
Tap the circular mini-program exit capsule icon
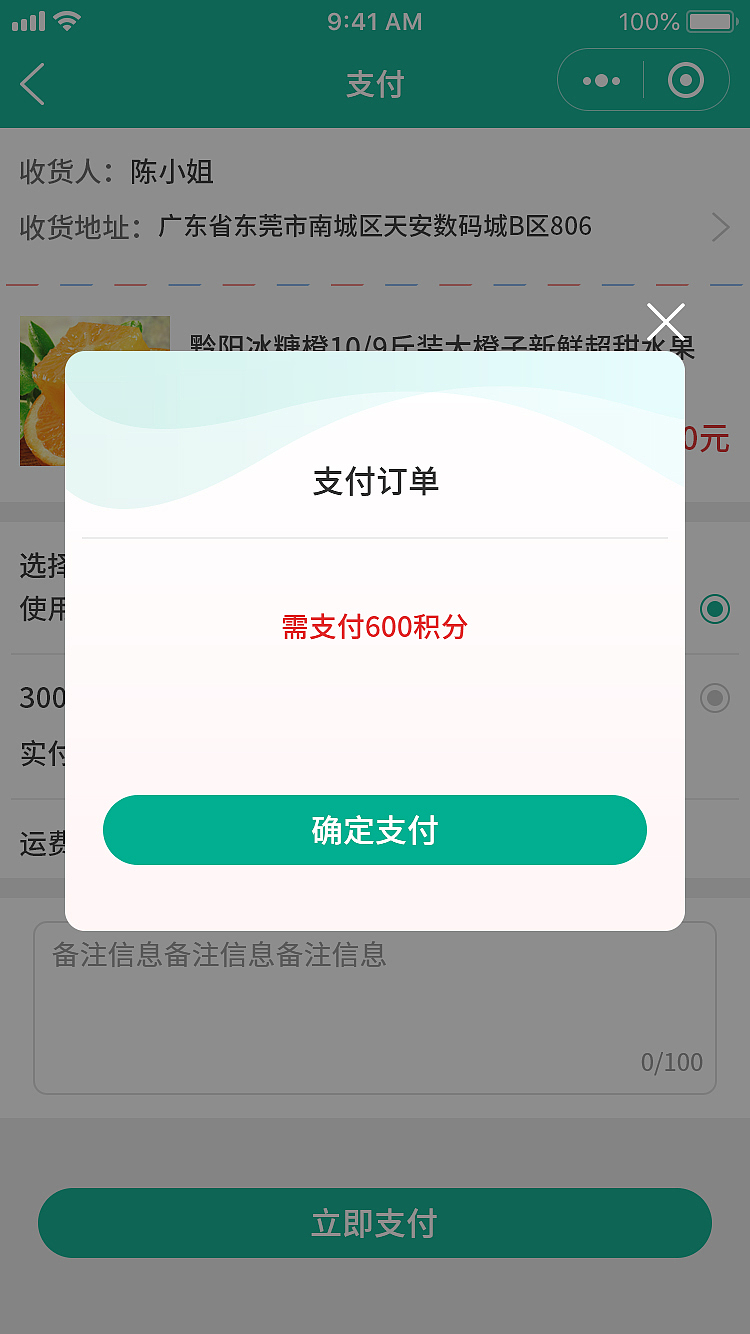(686, 80)
